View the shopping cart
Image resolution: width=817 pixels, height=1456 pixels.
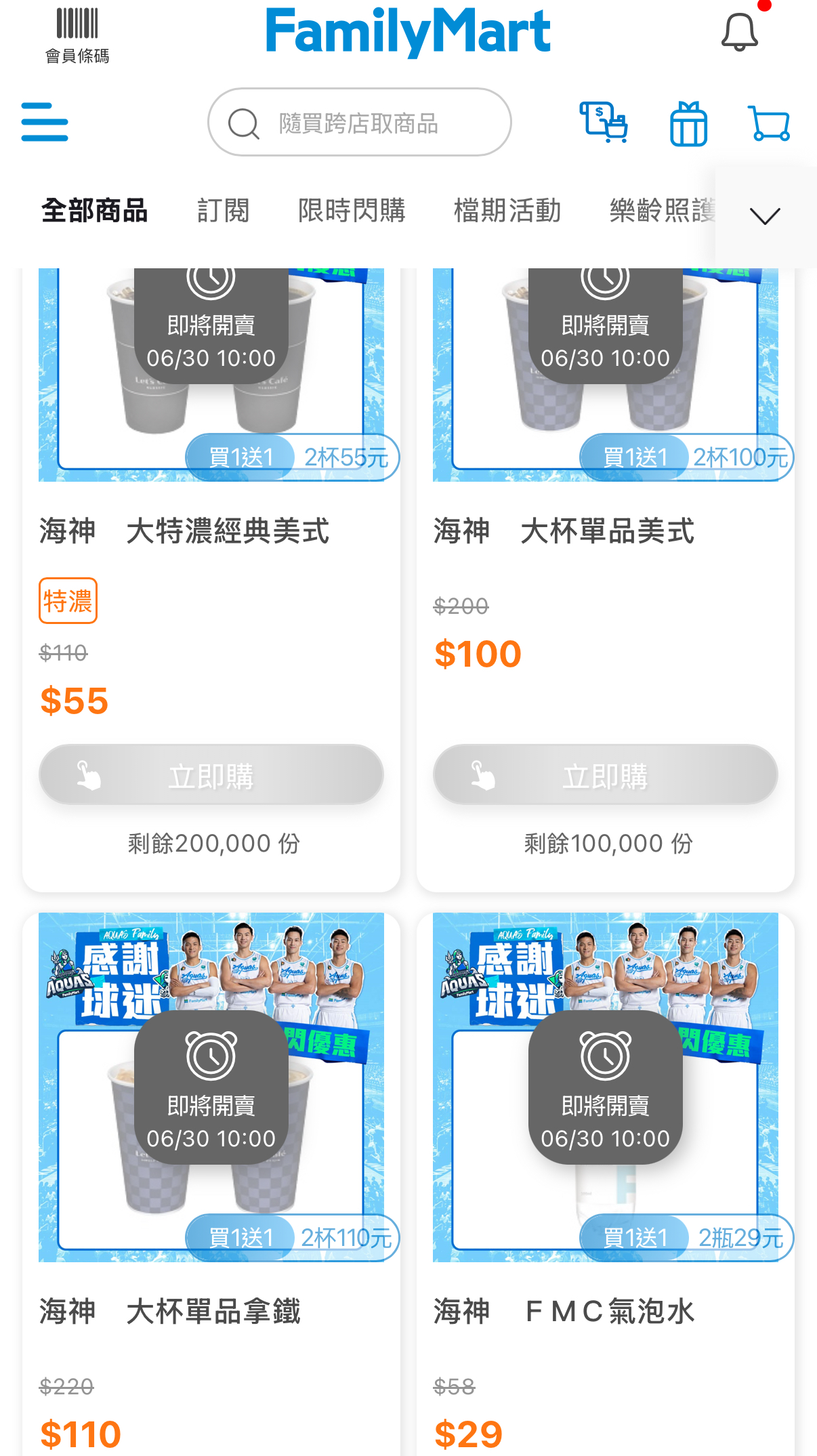point(769,123)
